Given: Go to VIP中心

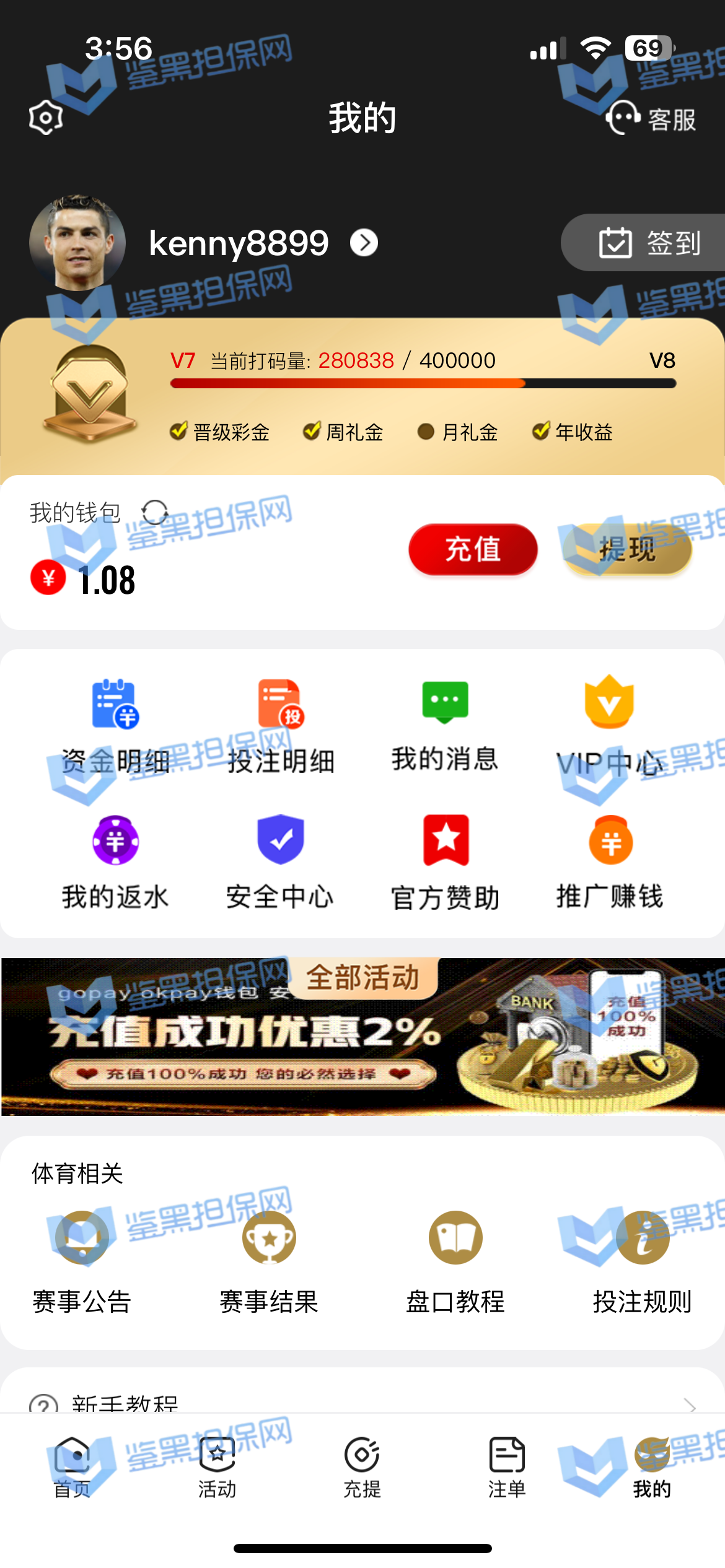Looking at the screenshot, I should point(610,725).
